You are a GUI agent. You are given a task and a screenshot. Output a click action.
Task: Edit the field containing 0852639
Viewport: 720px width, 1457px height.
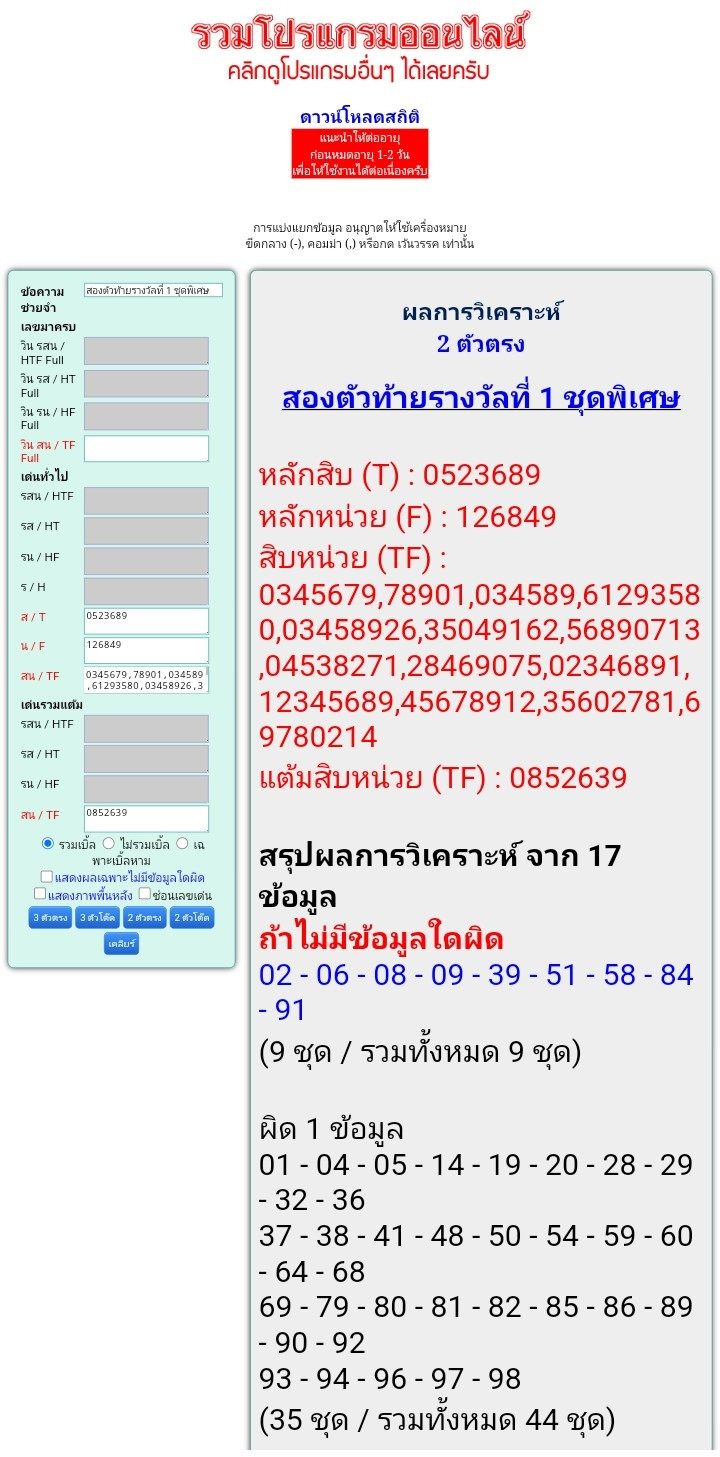(x=146, y=818)
